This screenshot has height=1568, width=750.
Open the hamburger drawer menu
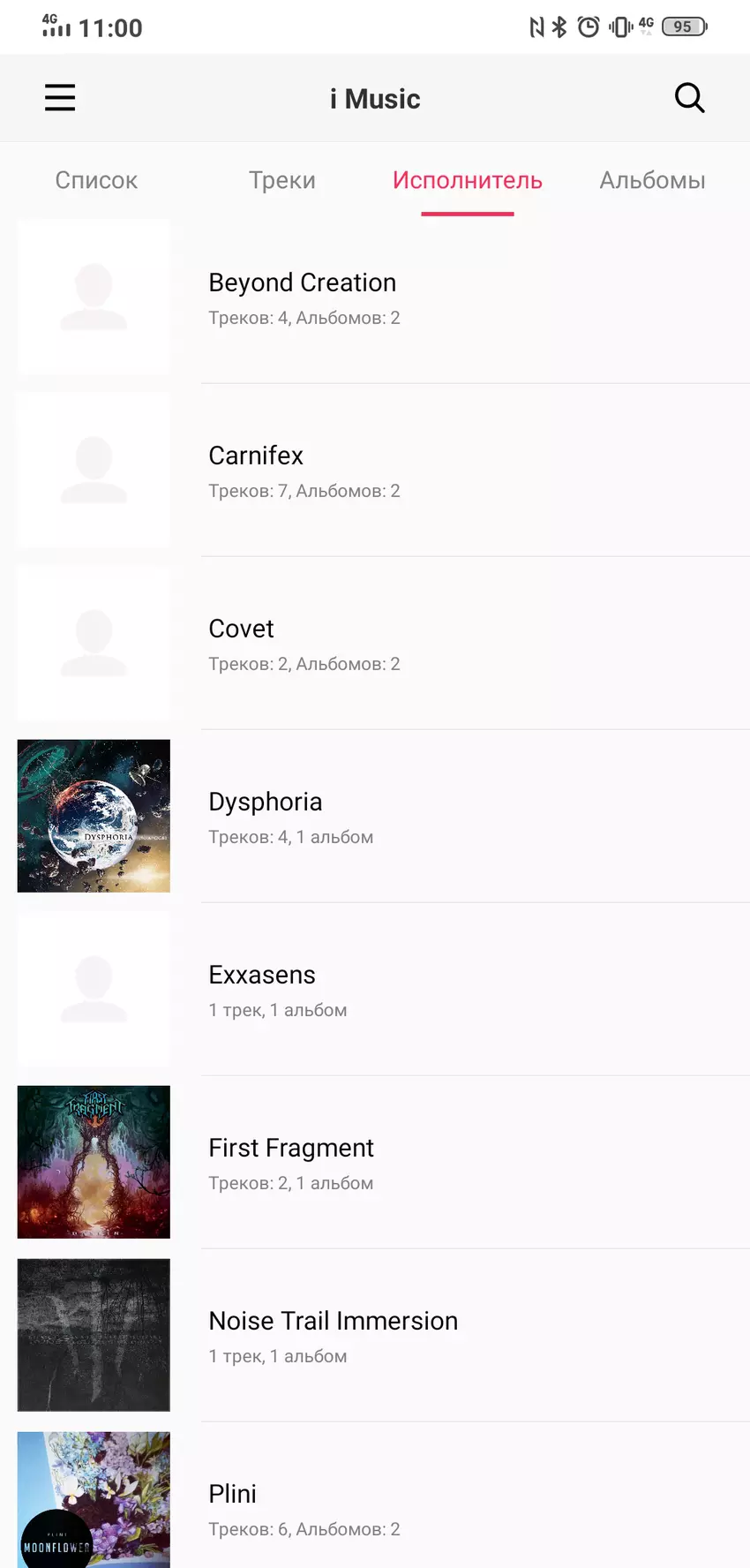(x=60, y=97)
